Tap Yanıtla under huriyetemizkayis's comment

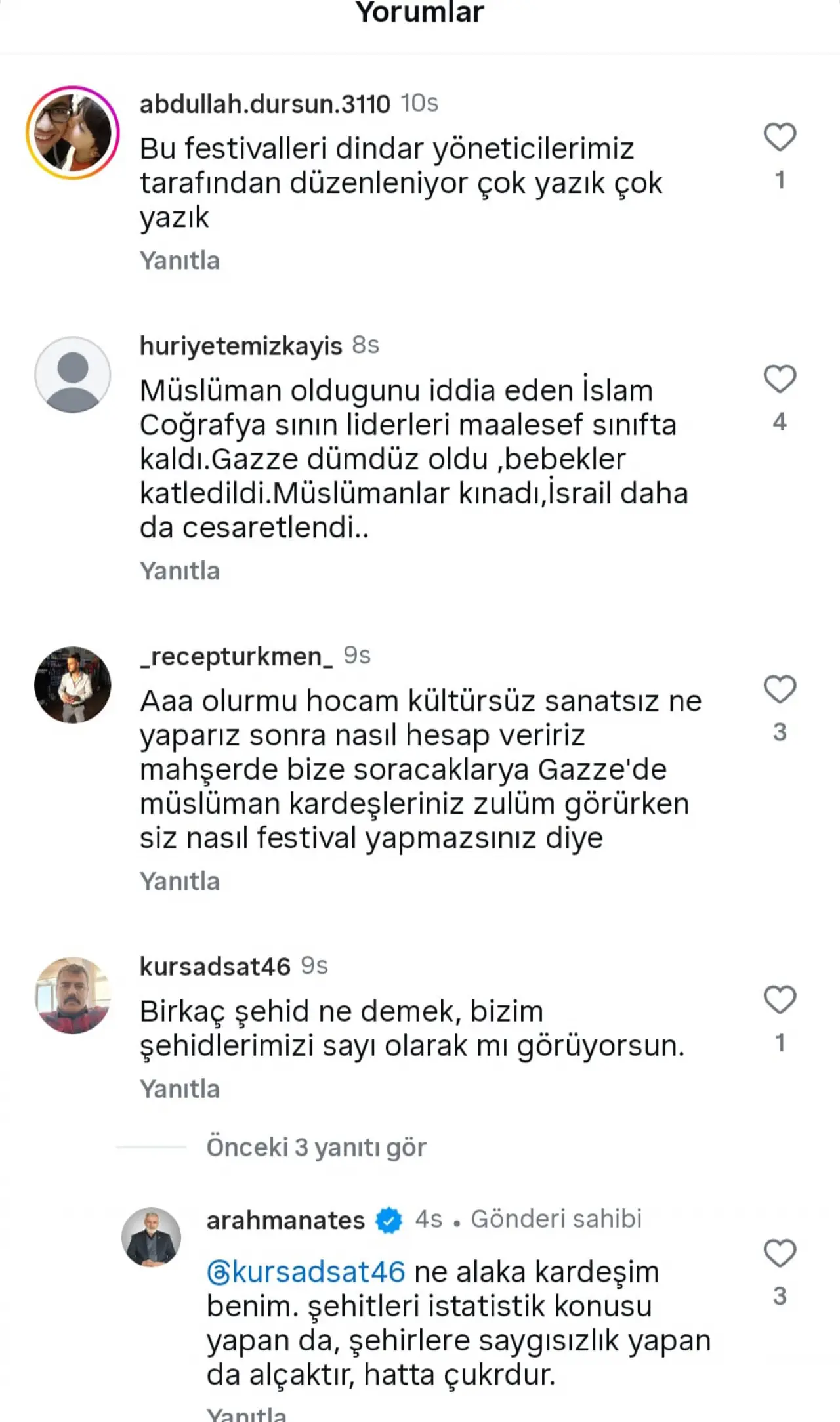click(179, 571)
